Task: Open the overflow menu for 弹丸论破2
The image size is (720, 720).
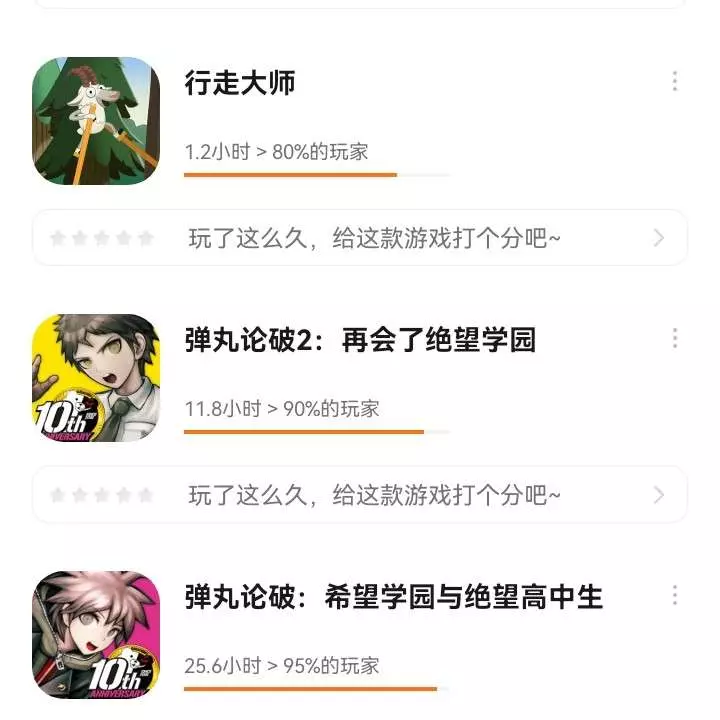Action: 675,338
